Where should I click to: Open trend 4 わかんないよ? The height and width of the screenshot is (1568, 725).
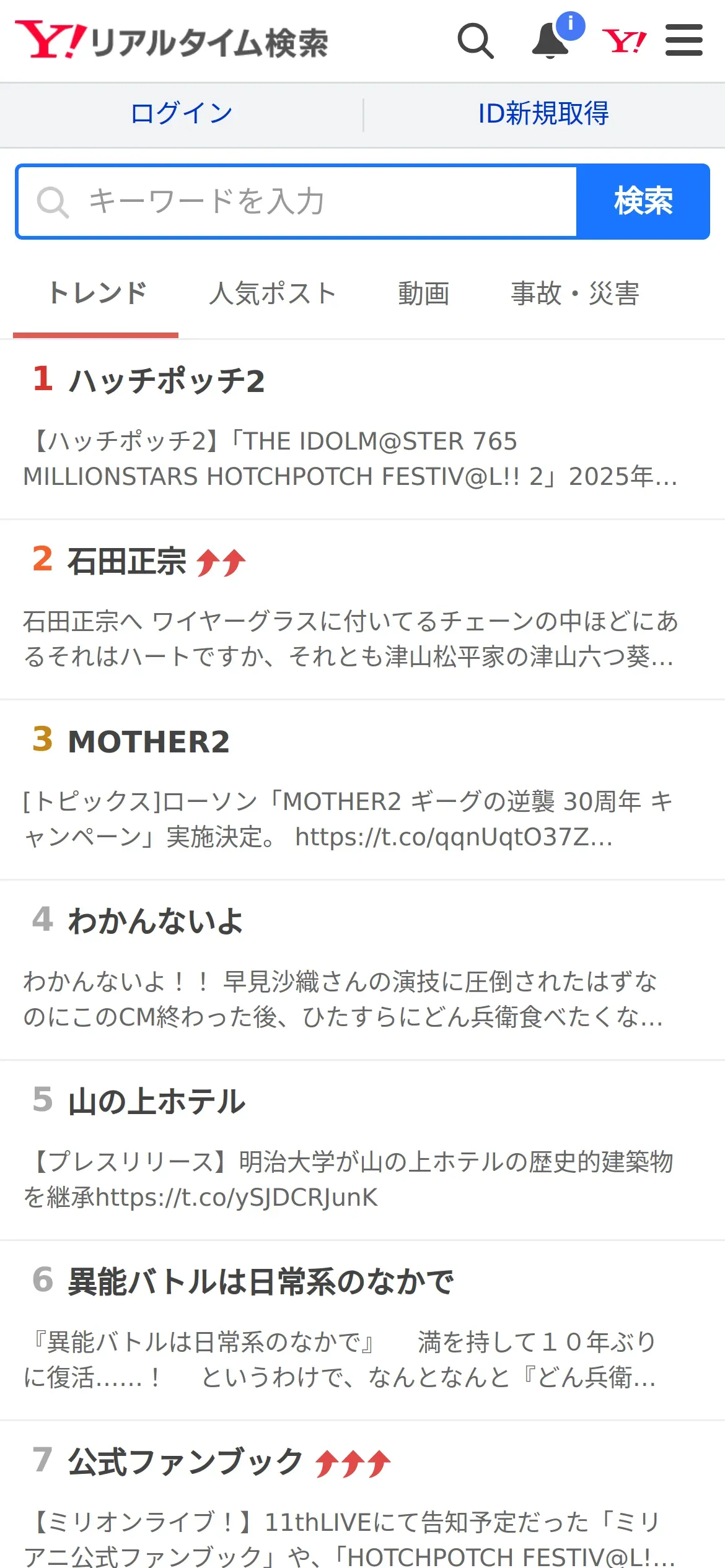click(362, 970)
